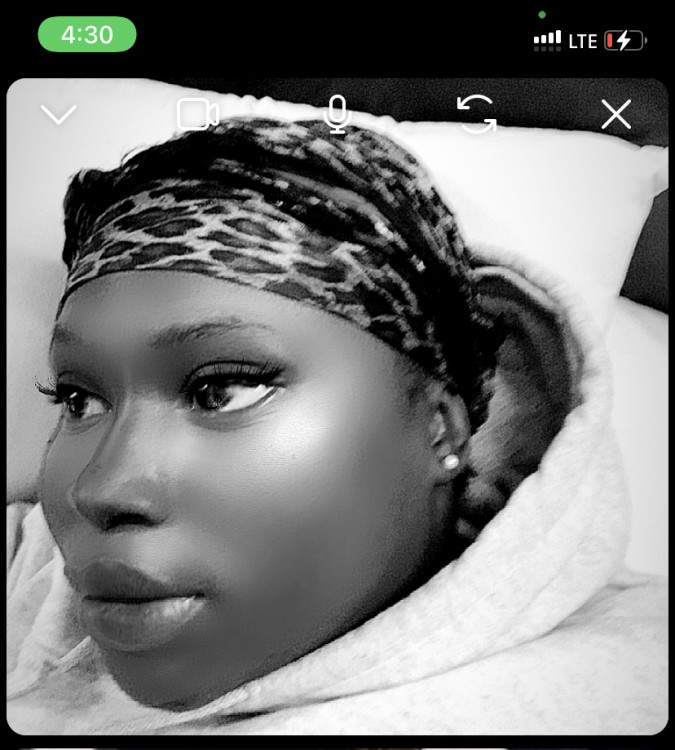Mute the microphone
This screenshot has height=750, width=675.
point(338,114)
